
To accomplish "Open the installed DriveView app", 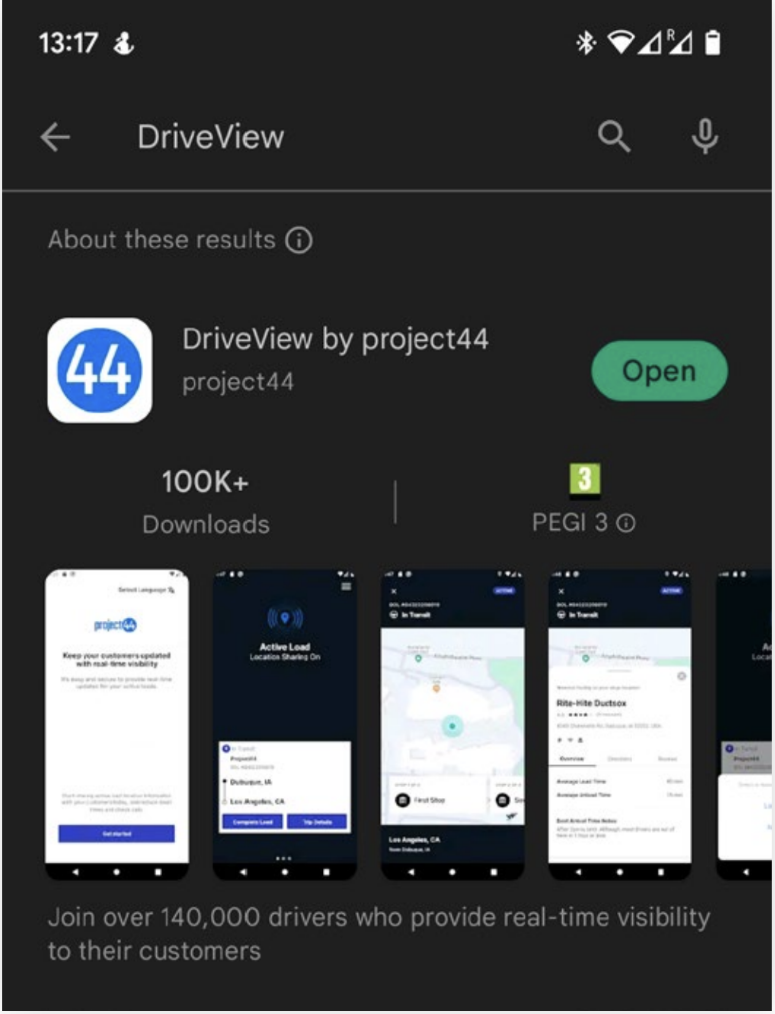I will point(659,371).
